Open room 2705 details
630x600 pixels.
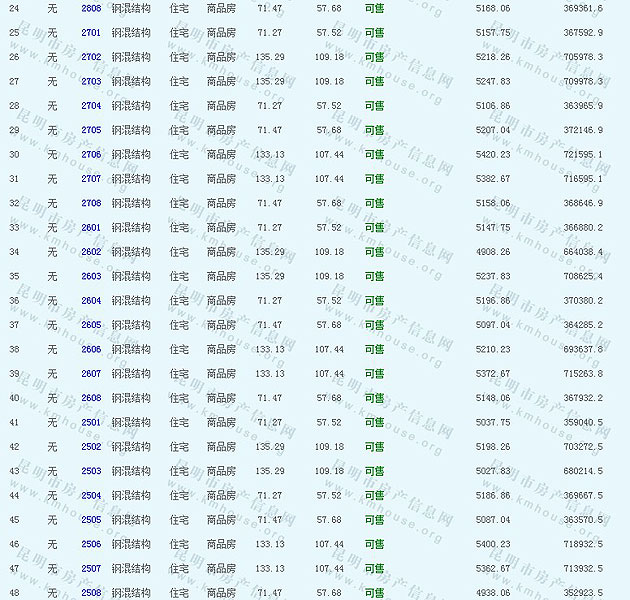[x=91, y=130]
